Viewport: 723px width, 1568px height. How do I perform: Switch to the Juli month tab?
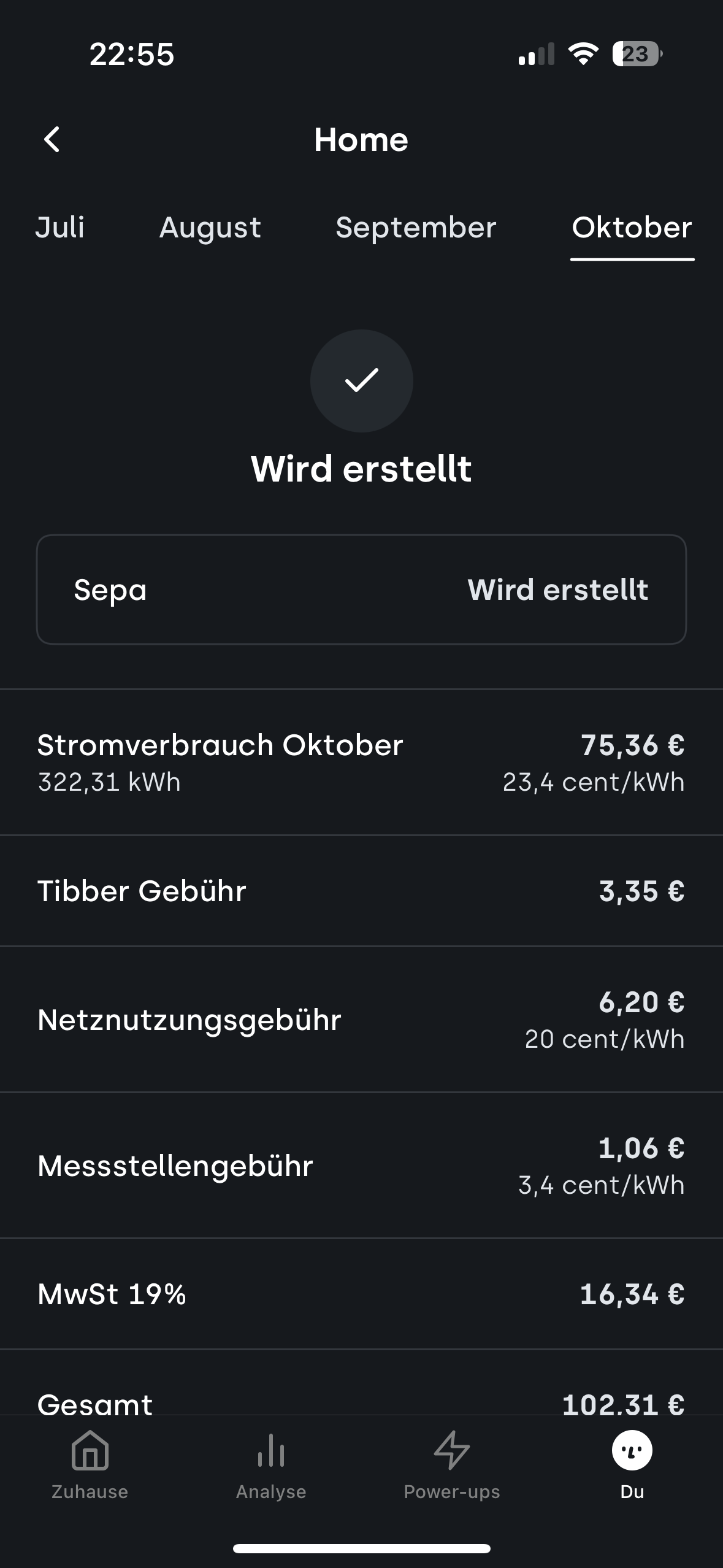(x=59, y=228)
